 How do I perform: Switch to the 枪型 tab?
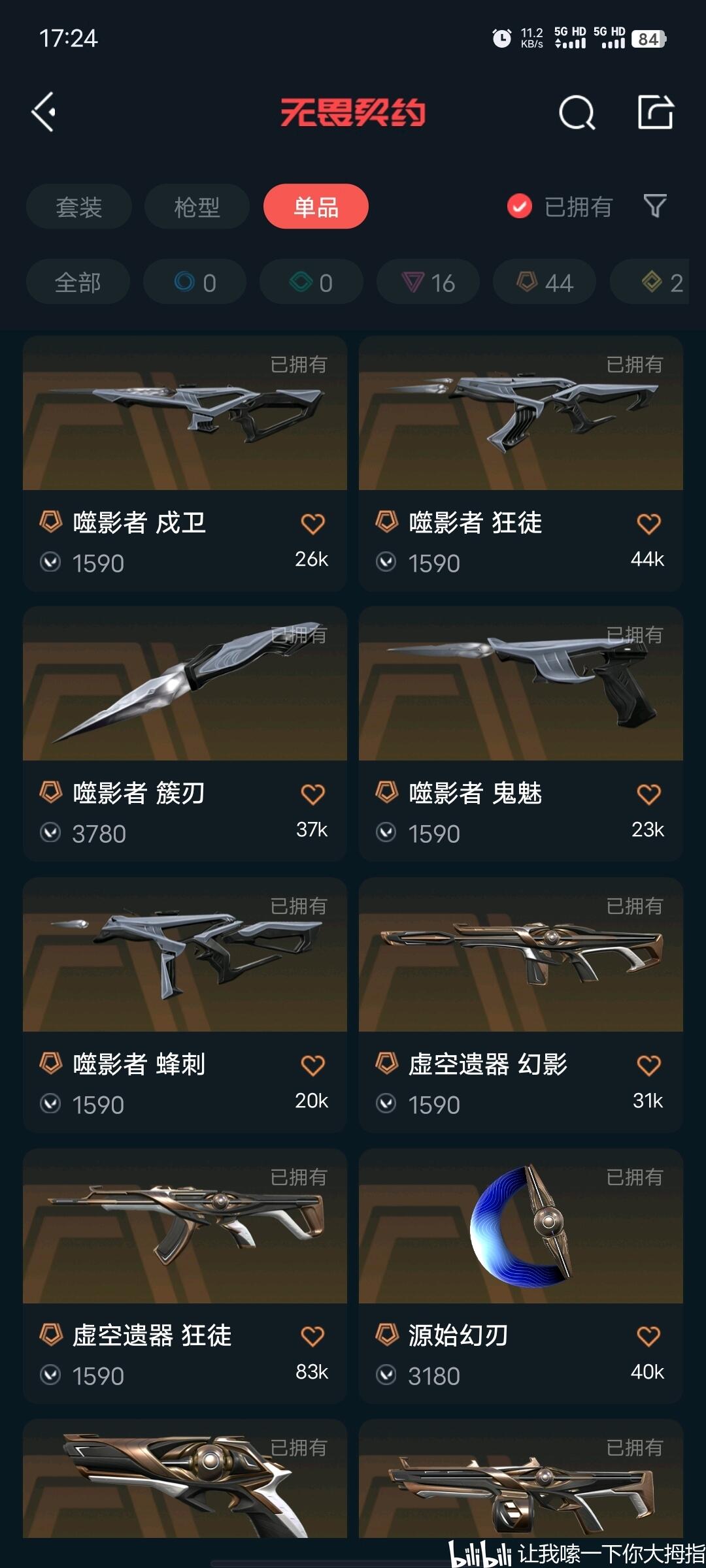pos(197,207)
